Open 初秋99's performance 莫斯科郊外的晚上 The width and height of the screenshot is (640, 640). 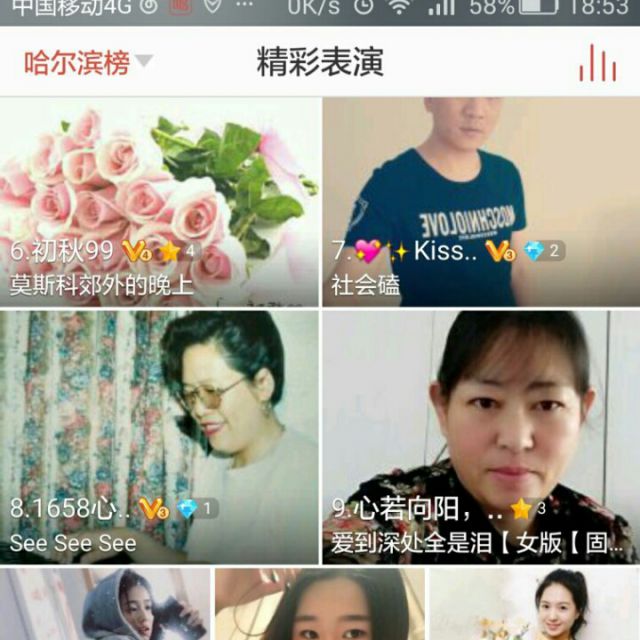(160, 200)
